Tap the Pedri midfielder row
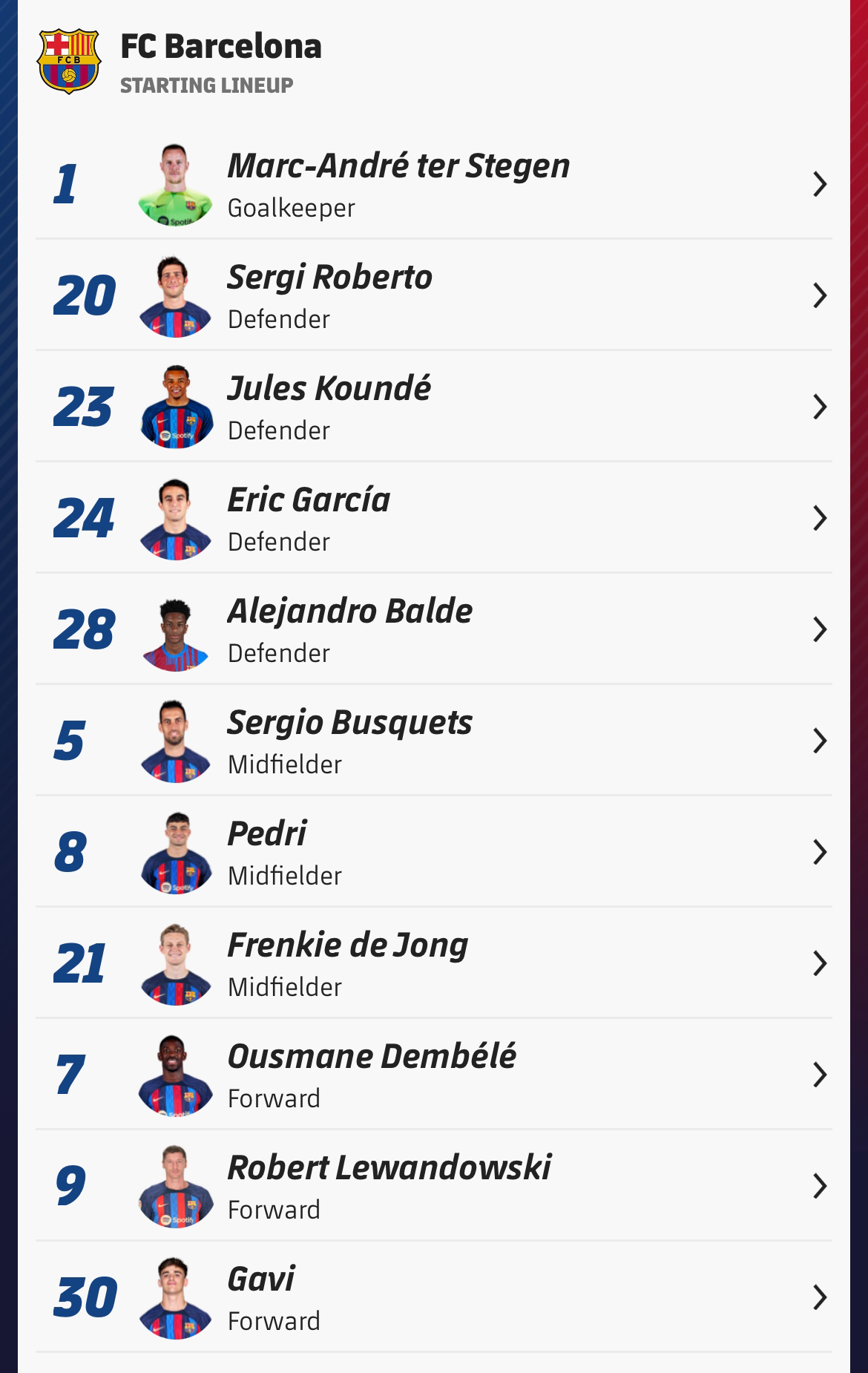The image size is (868, 1373). (285, 851)
